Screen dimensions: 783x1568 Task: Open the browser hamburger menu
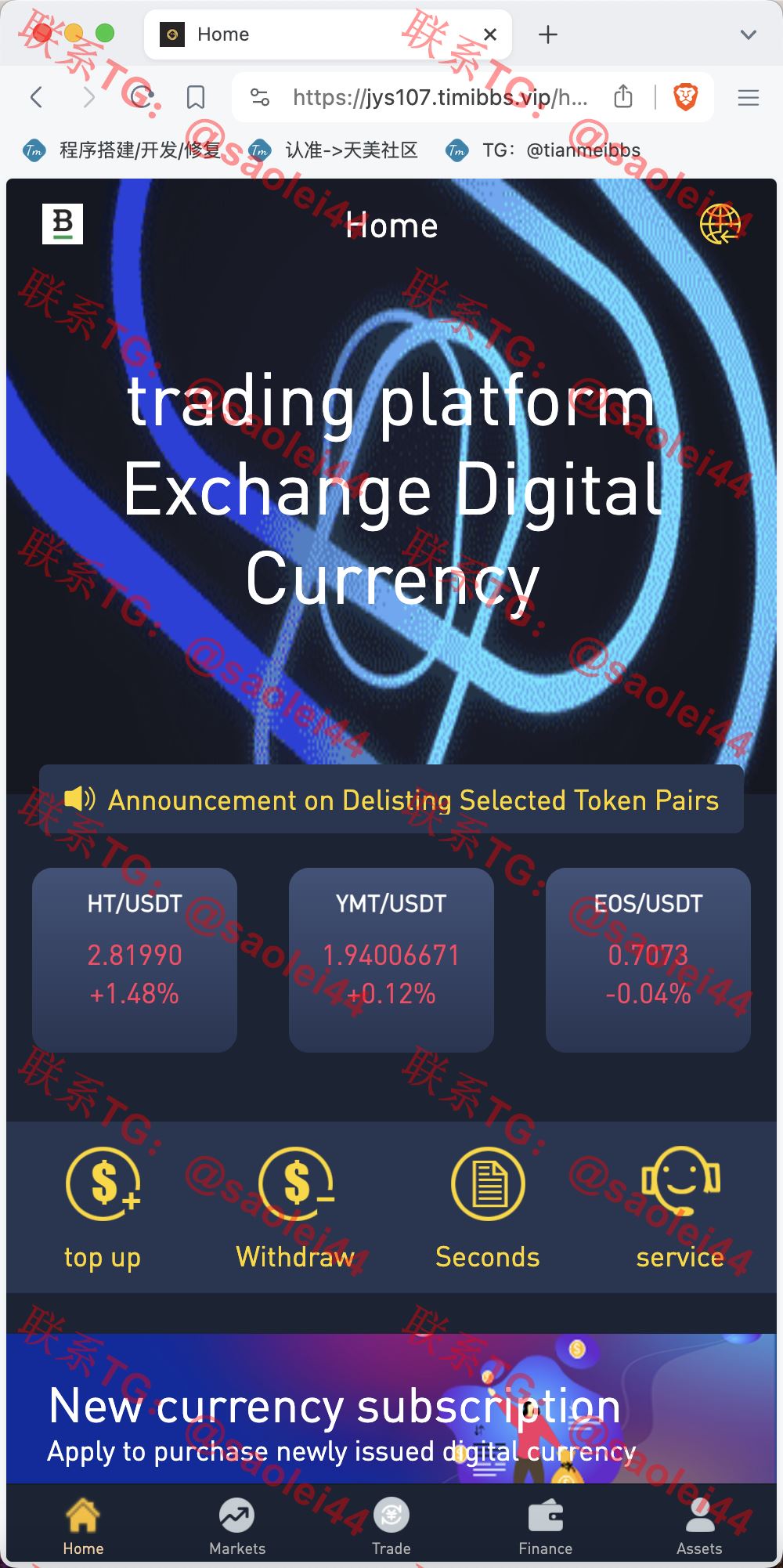749,97
